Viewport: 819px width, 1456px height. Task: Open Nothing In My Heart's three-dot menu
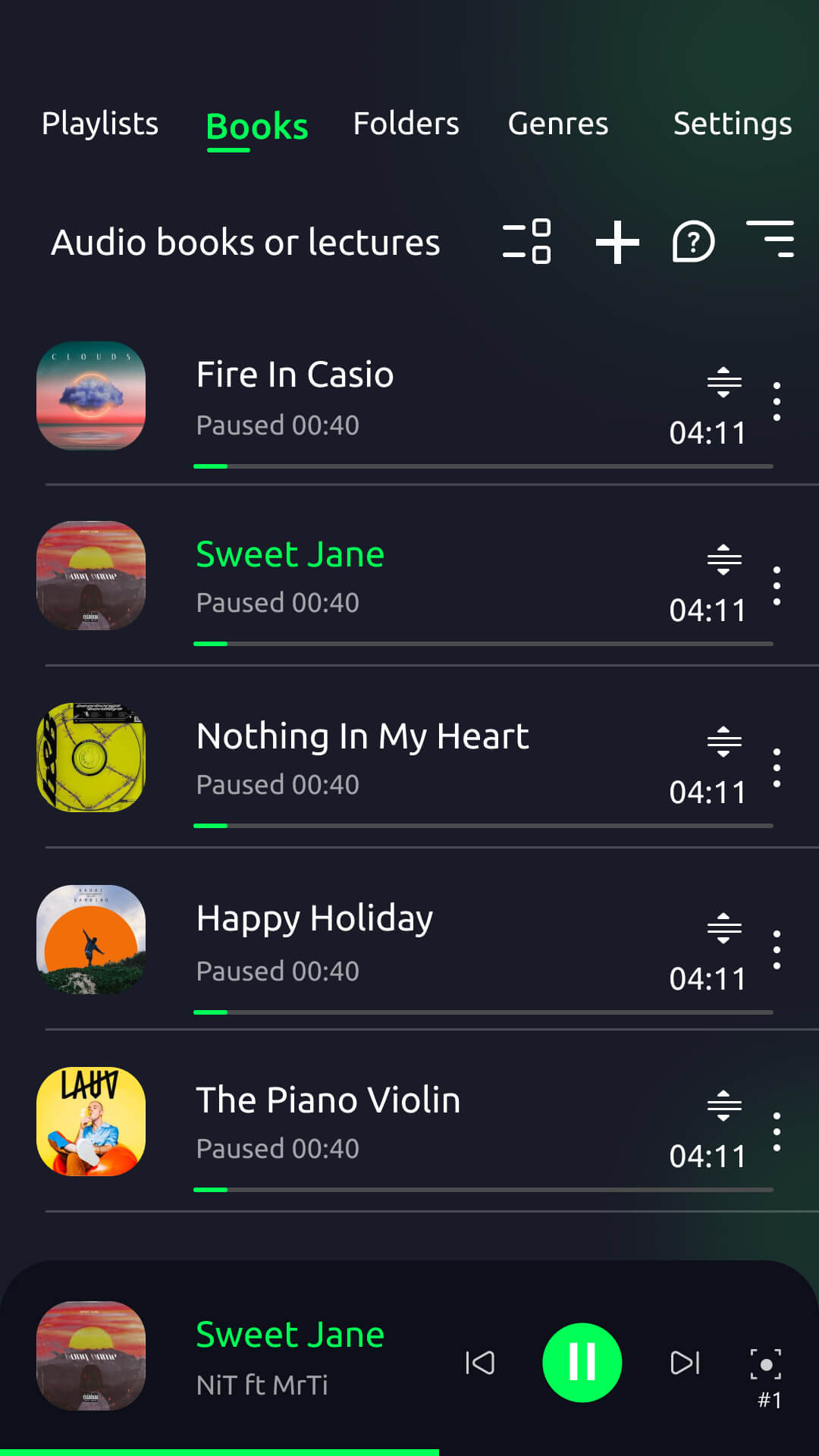tap(777, 767)
